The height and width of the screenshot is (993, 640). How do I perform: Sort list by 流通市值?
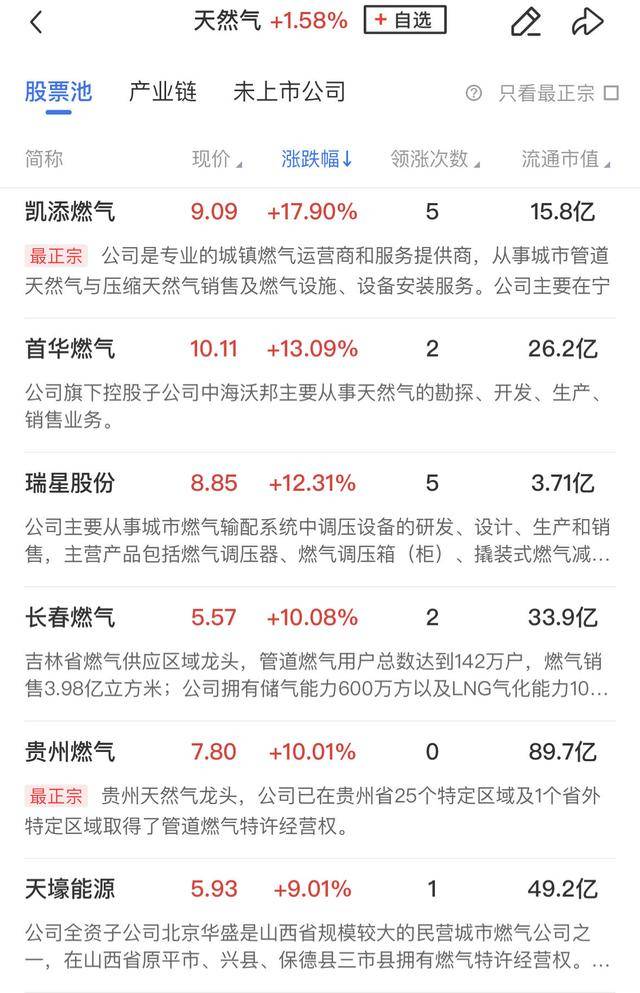pos(567,158)
